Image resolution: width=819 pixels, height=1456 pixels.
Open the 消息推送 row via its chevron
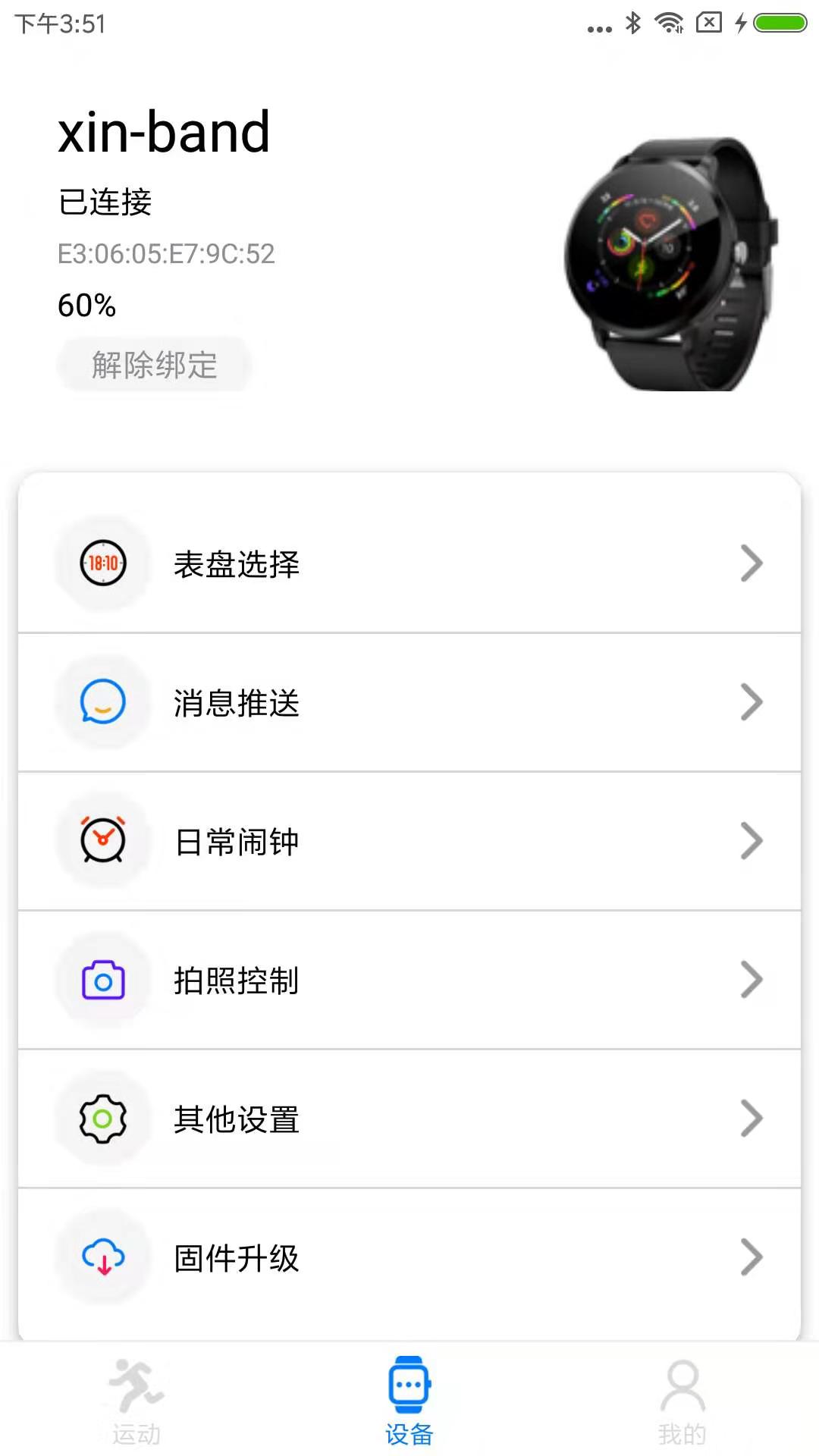click(x=750, y=702)
